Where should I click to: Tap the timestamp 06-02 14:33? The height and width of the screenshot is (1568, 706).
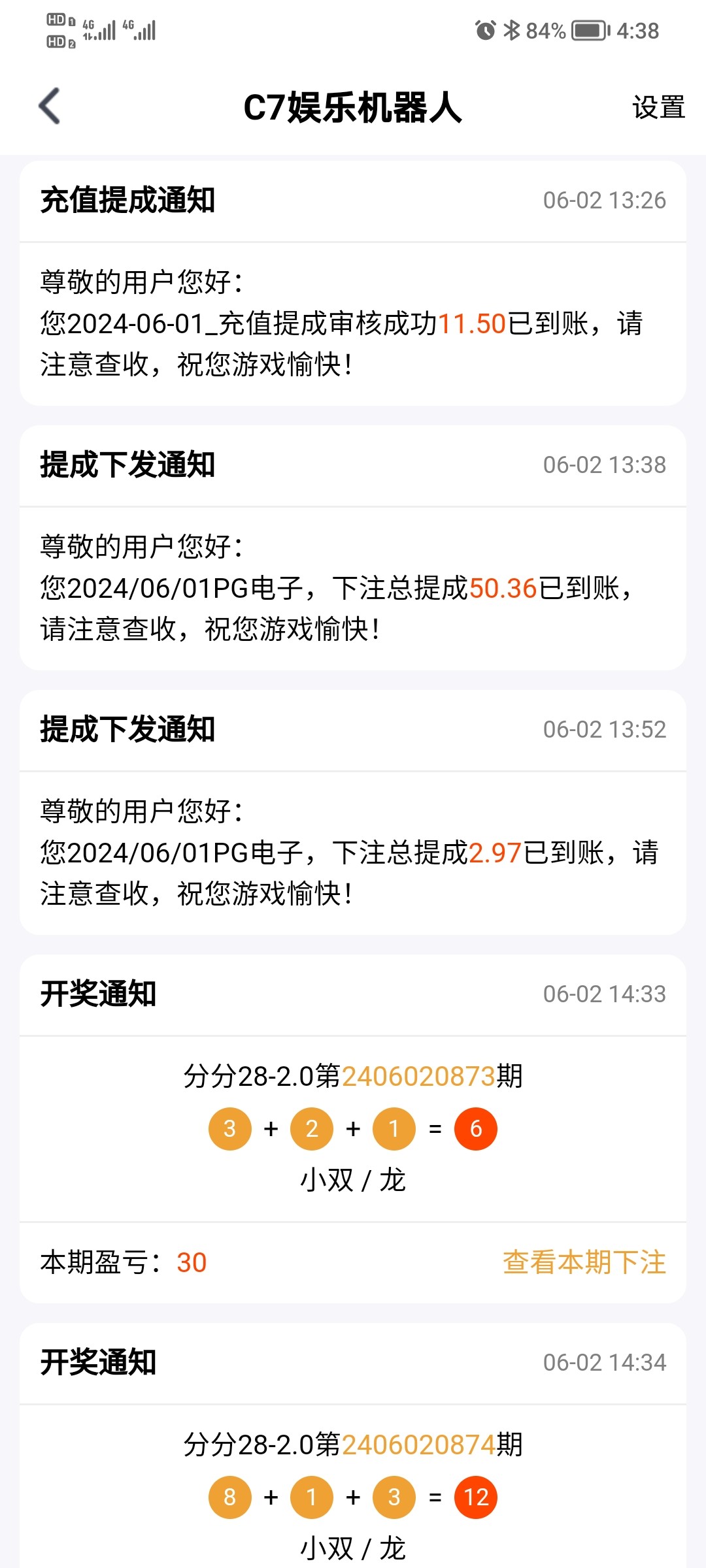click(x=605, y=994)
